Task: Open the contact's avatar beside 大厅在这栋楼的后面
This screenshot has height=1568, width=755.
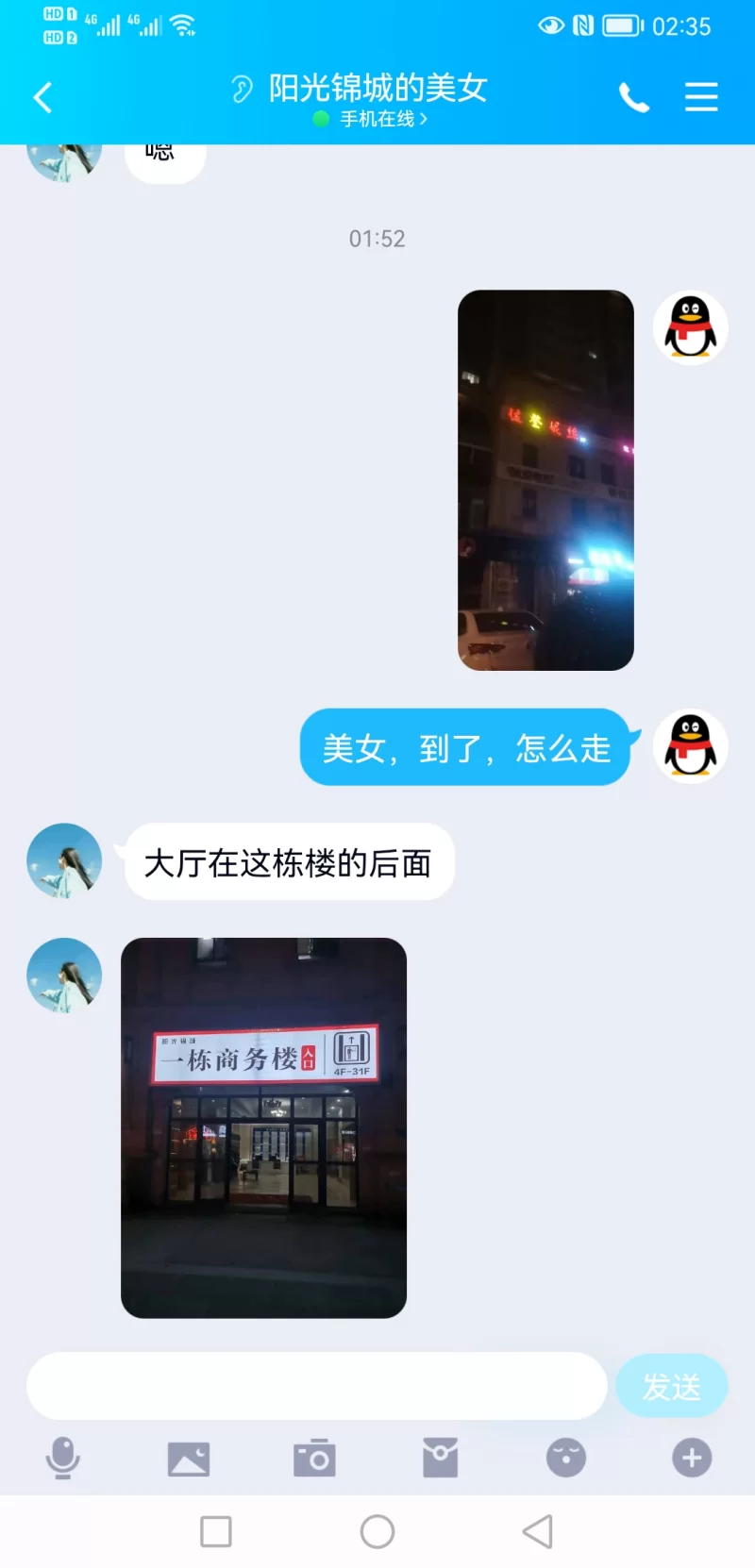Action: 64,860
